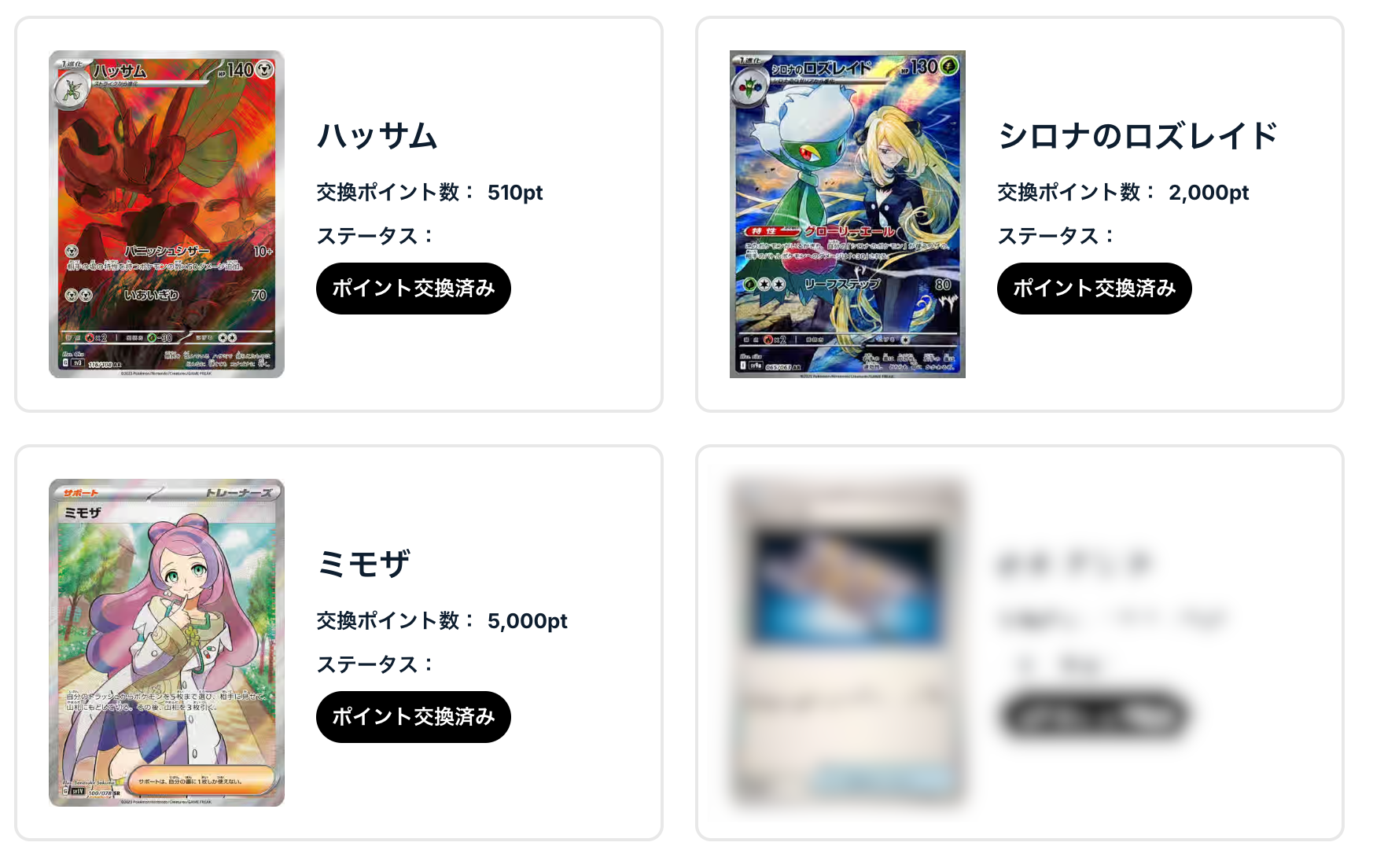Open the ハッサム card image
Screen dimensions: 1373x868
[x=167, y=214]
